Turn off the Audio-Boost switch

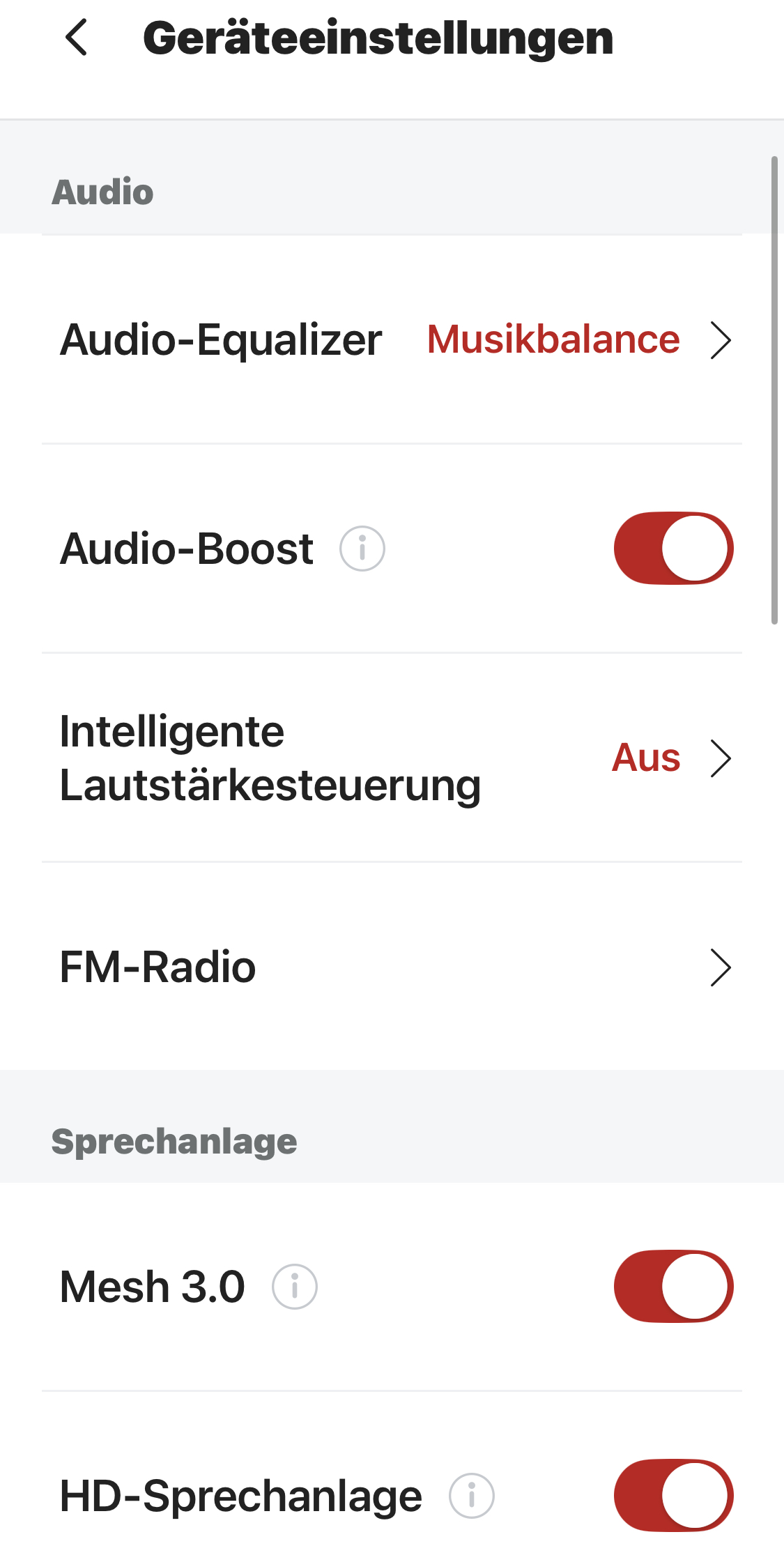click(x=673, y=549)
